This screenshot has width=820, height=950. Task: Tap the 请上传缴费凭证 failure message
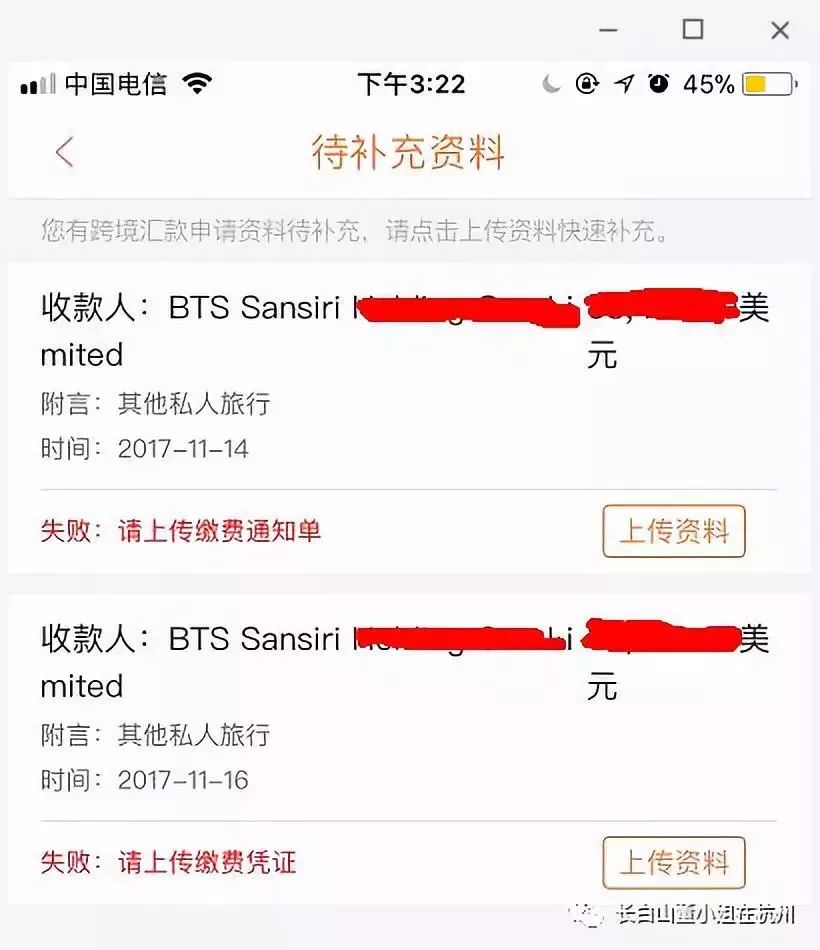click(205, 862)
